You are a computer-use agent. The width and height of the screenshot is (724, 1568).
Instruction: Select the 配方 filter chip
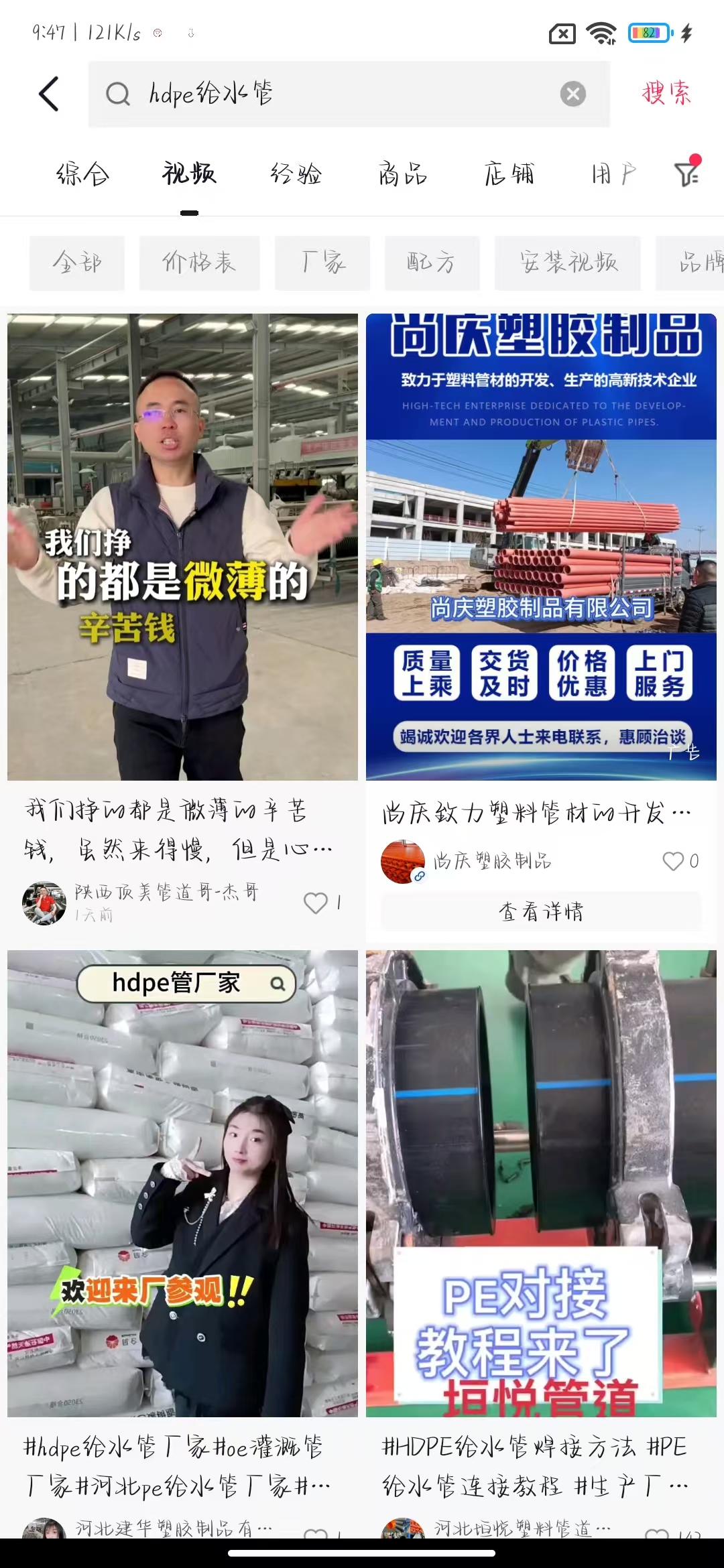tap(432, 262)
